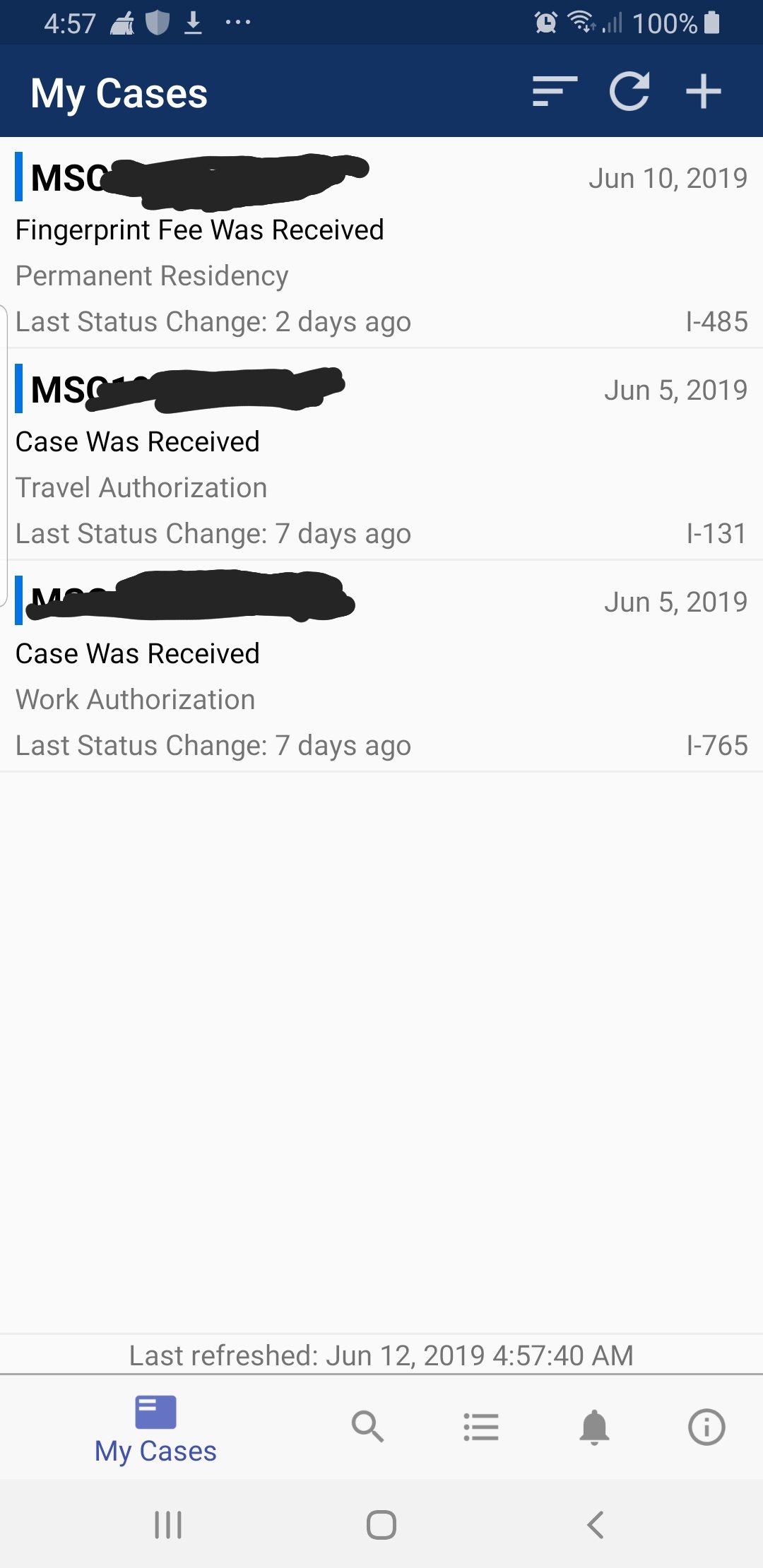
Task: Go to the home screen
Action: 381,1524
